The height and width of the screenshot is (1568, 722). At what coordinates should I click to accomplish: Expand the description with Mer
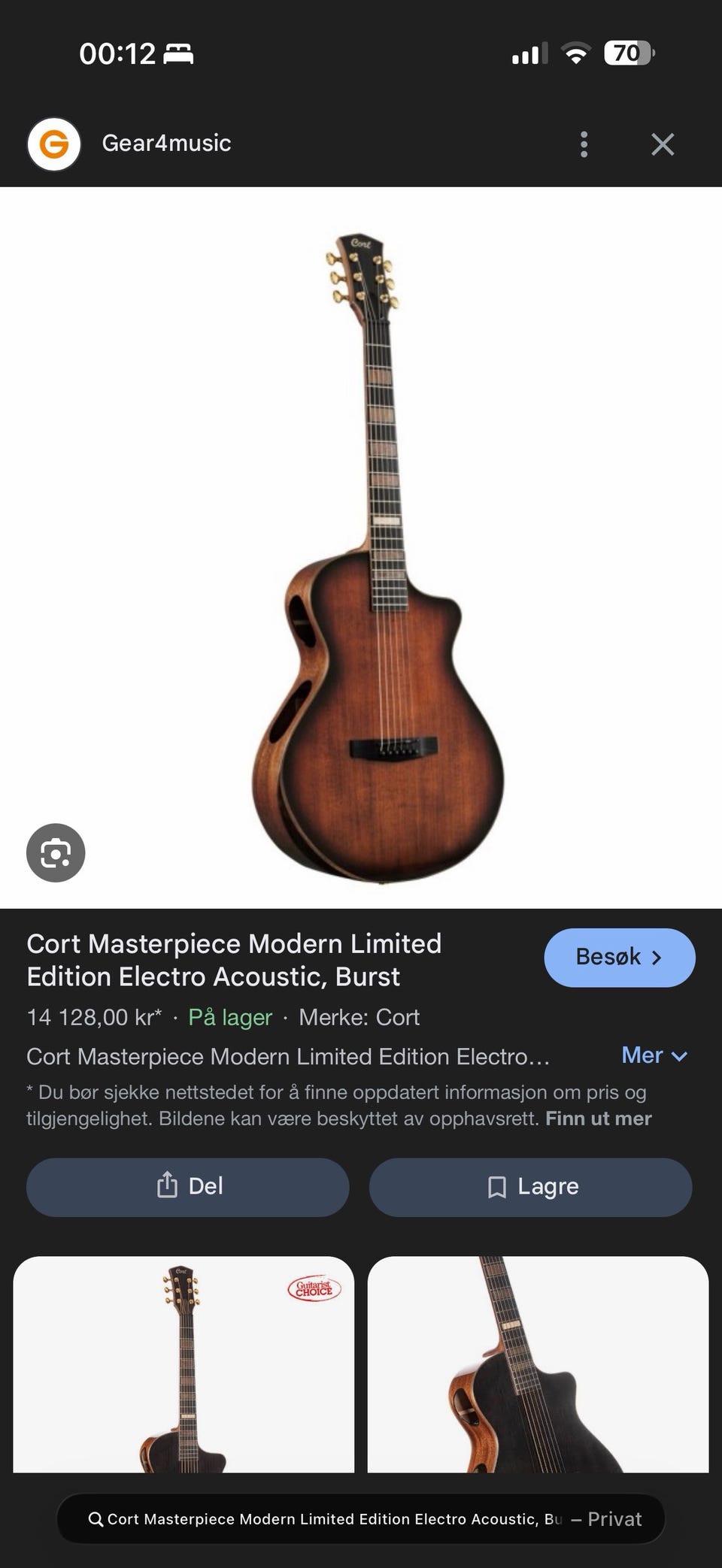(654, 1055)
